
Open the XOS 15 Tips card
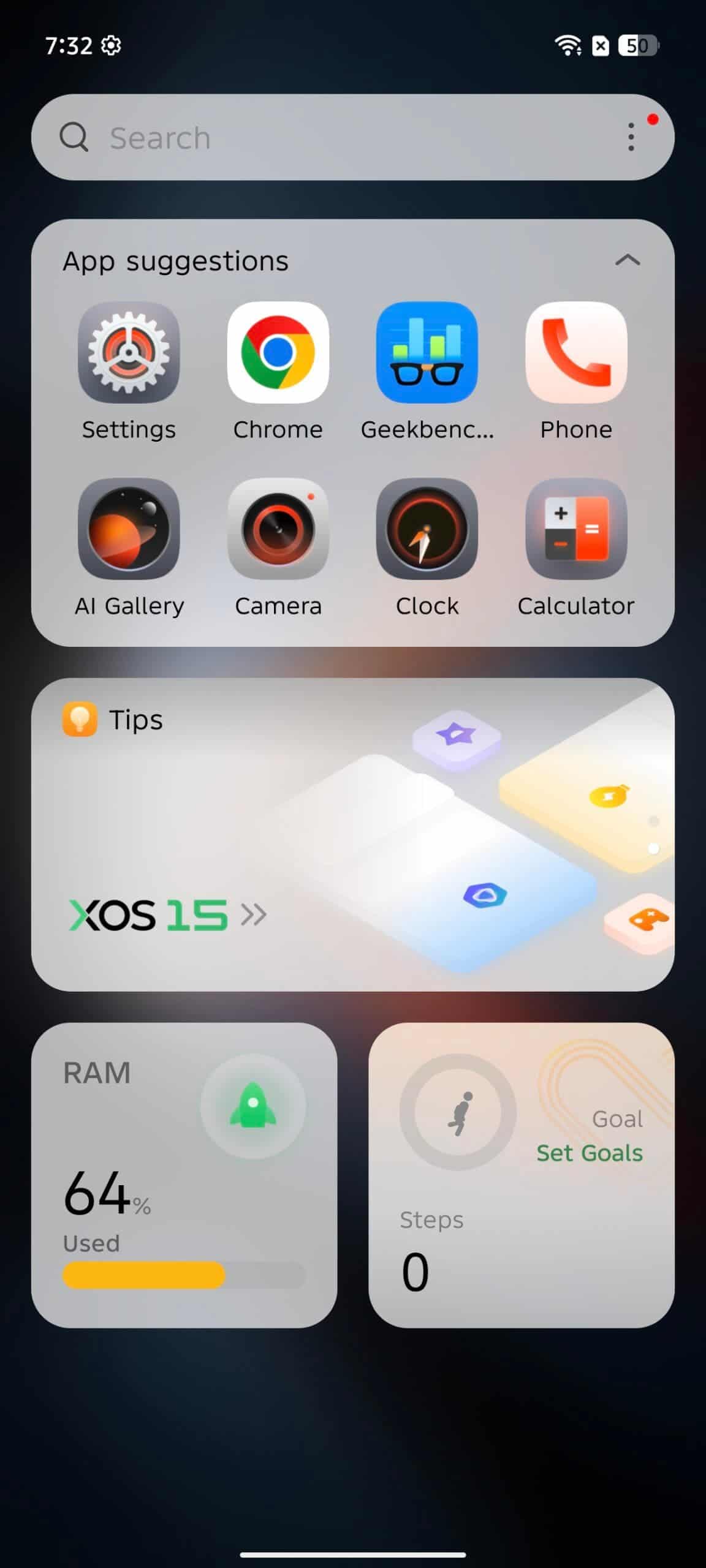click(352, 834)
